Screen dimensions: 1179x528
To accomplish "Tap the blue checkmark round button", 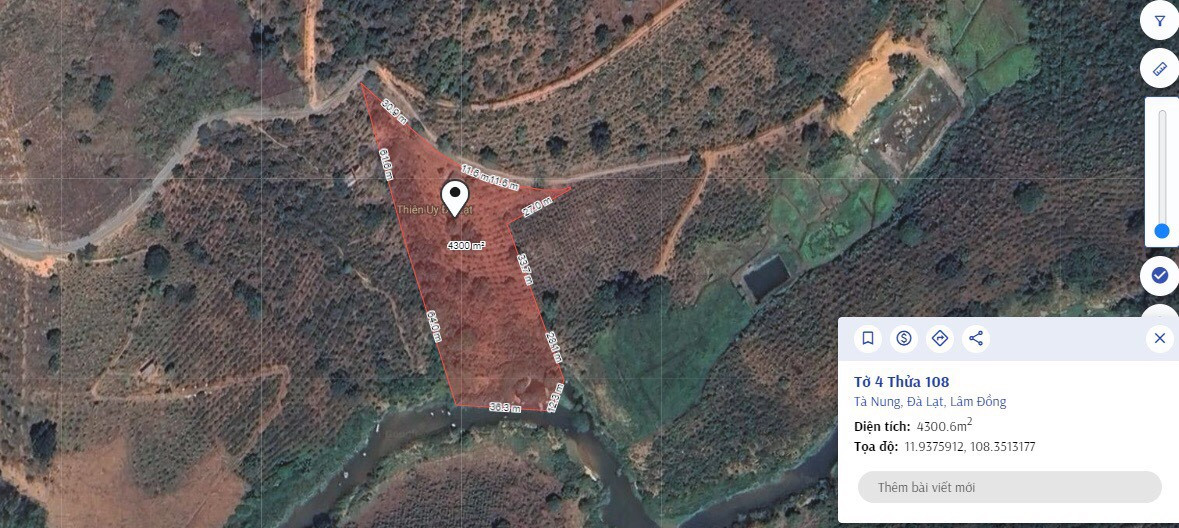I will pos(1159,275).
